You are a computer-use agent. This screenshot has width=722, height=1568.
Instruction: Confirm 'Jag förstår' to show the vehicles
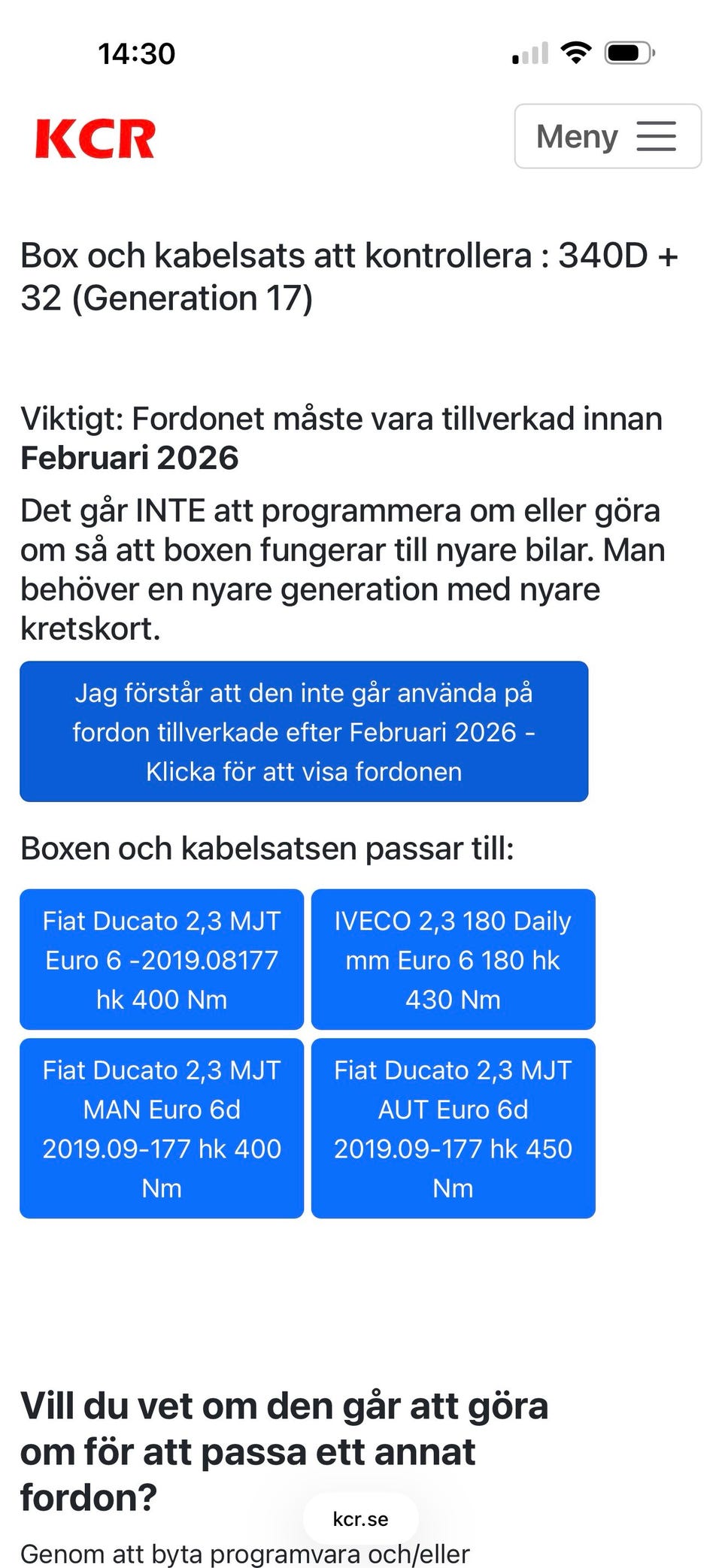point(304,731)
